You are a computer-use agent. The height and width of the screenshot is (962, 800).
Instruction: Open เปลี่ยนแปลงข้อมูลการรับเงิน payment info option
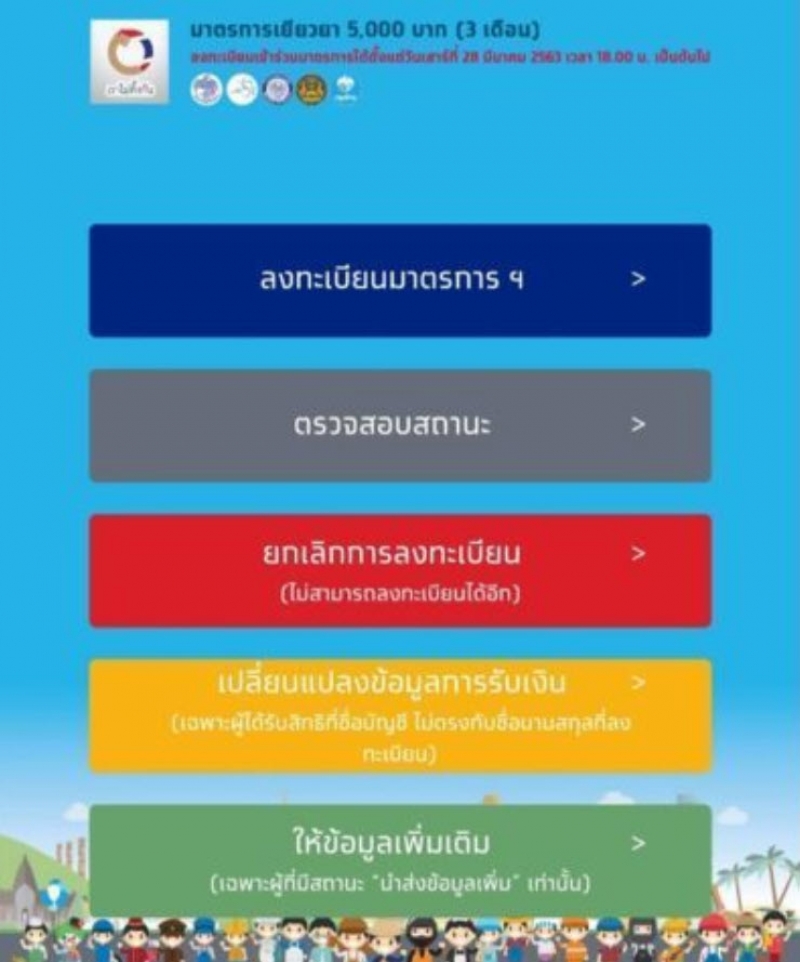point(400,715)
